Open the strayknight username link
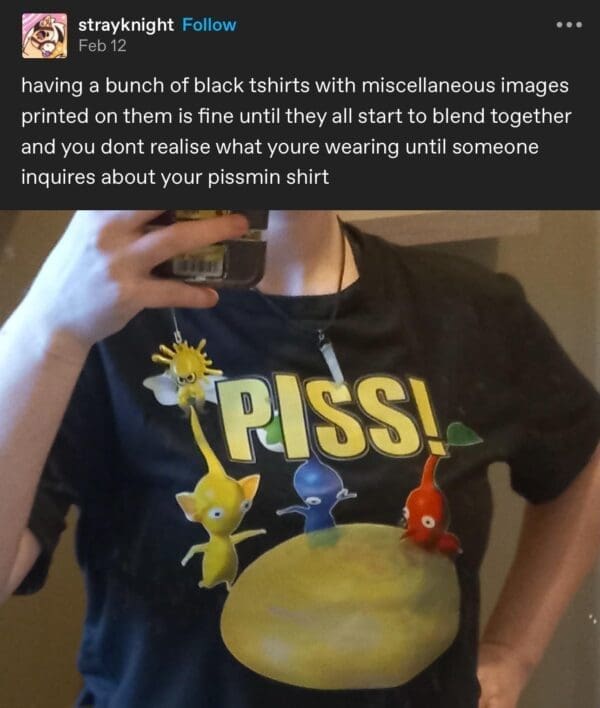The width and height of the screenshot is (600, 708). [x=126, y=25]
